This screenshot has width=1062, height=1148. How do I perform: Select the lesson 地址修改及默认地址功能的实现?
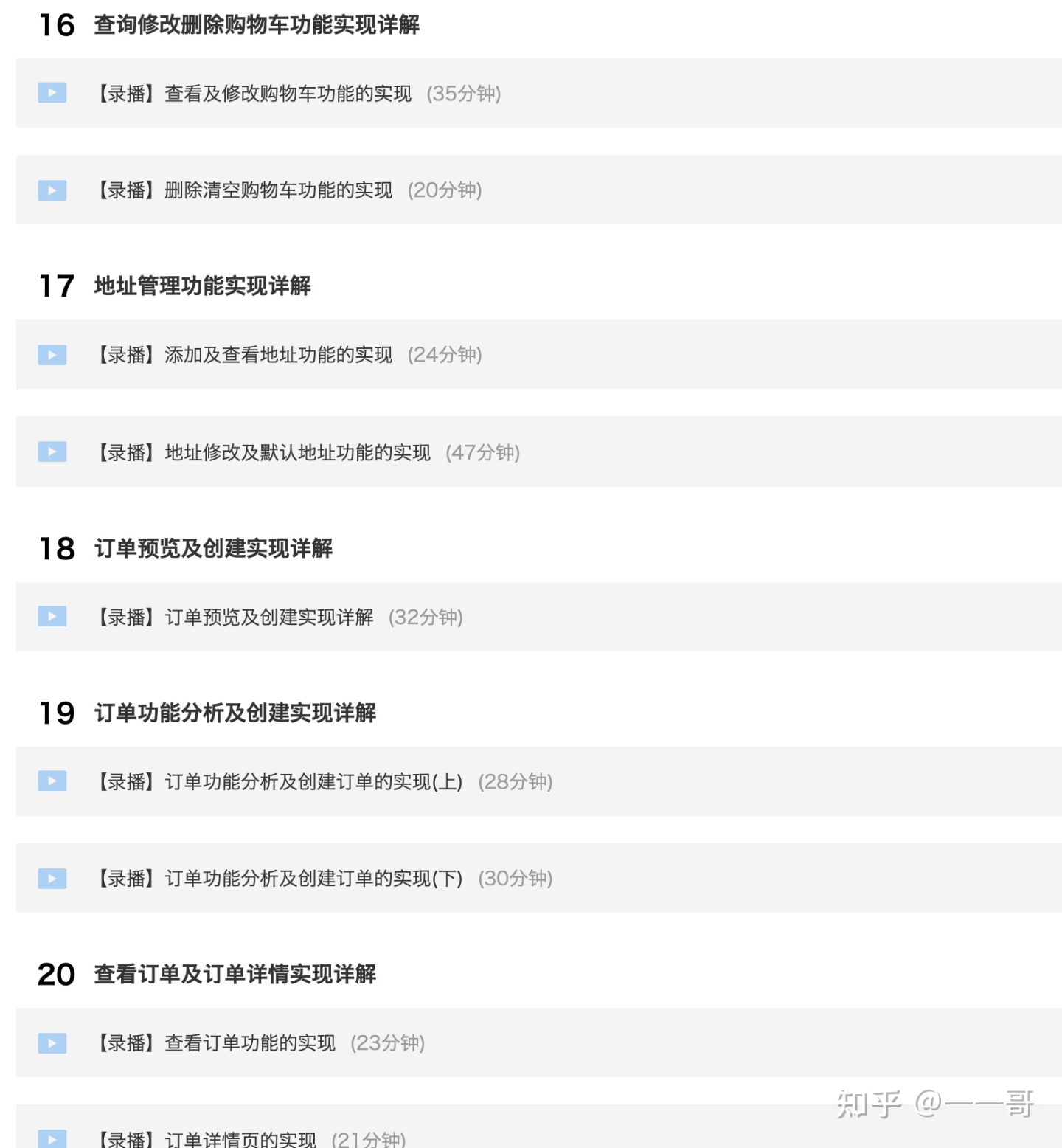tap(297, 452)
